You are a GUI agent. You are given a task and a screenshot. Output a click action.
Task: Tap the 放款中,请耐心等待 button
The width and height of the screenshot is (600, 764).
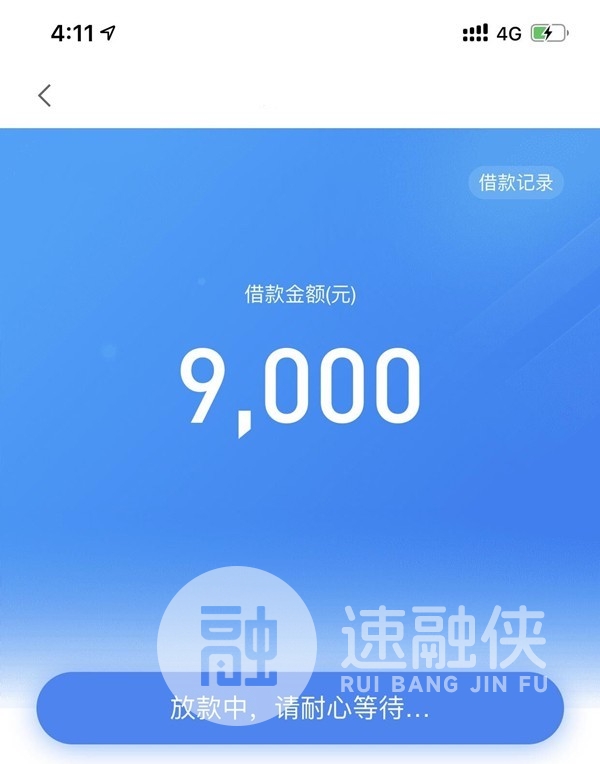(300, 711)
